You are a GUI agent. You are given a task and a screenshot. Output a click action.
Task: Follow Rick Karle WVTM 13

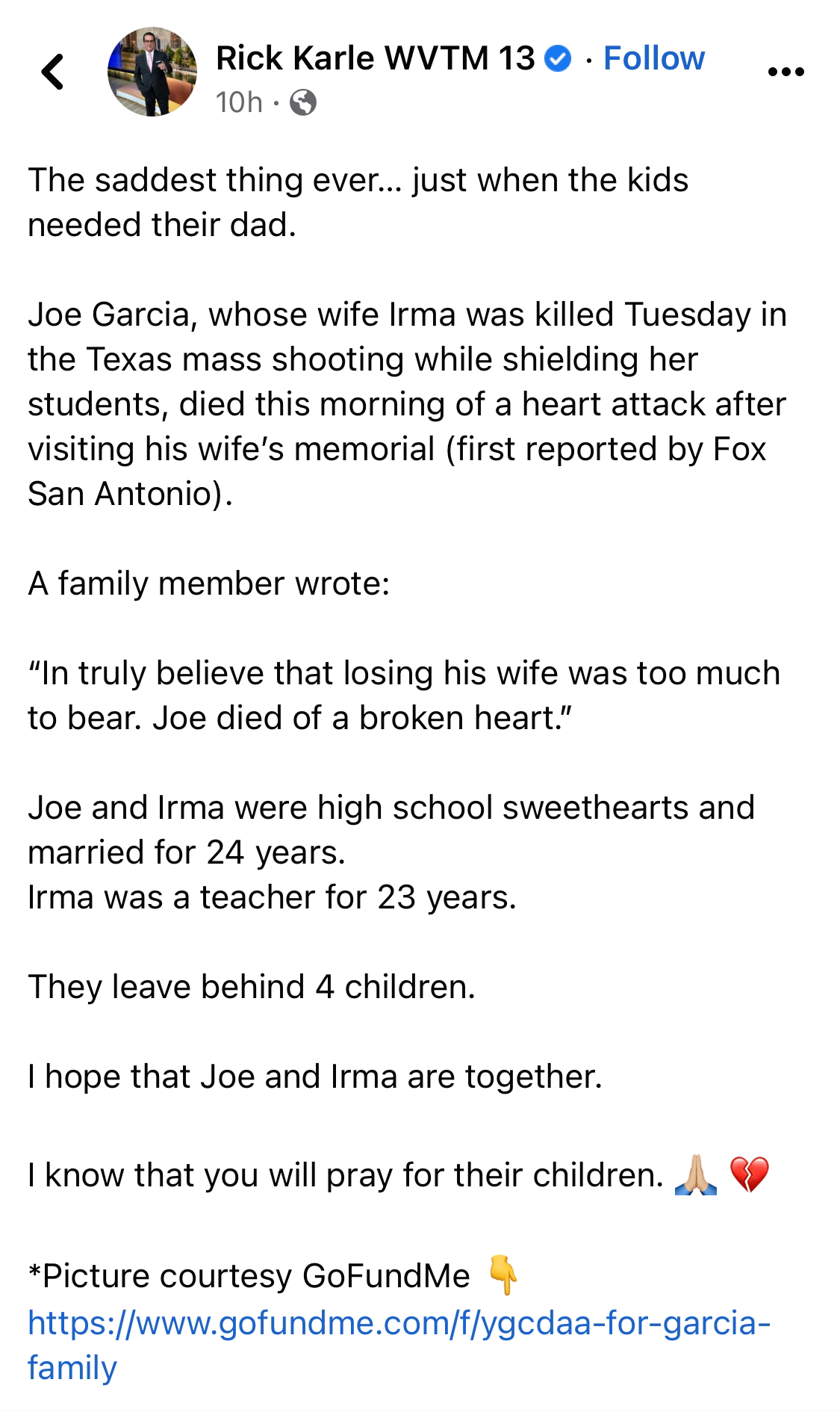point(653,58)
